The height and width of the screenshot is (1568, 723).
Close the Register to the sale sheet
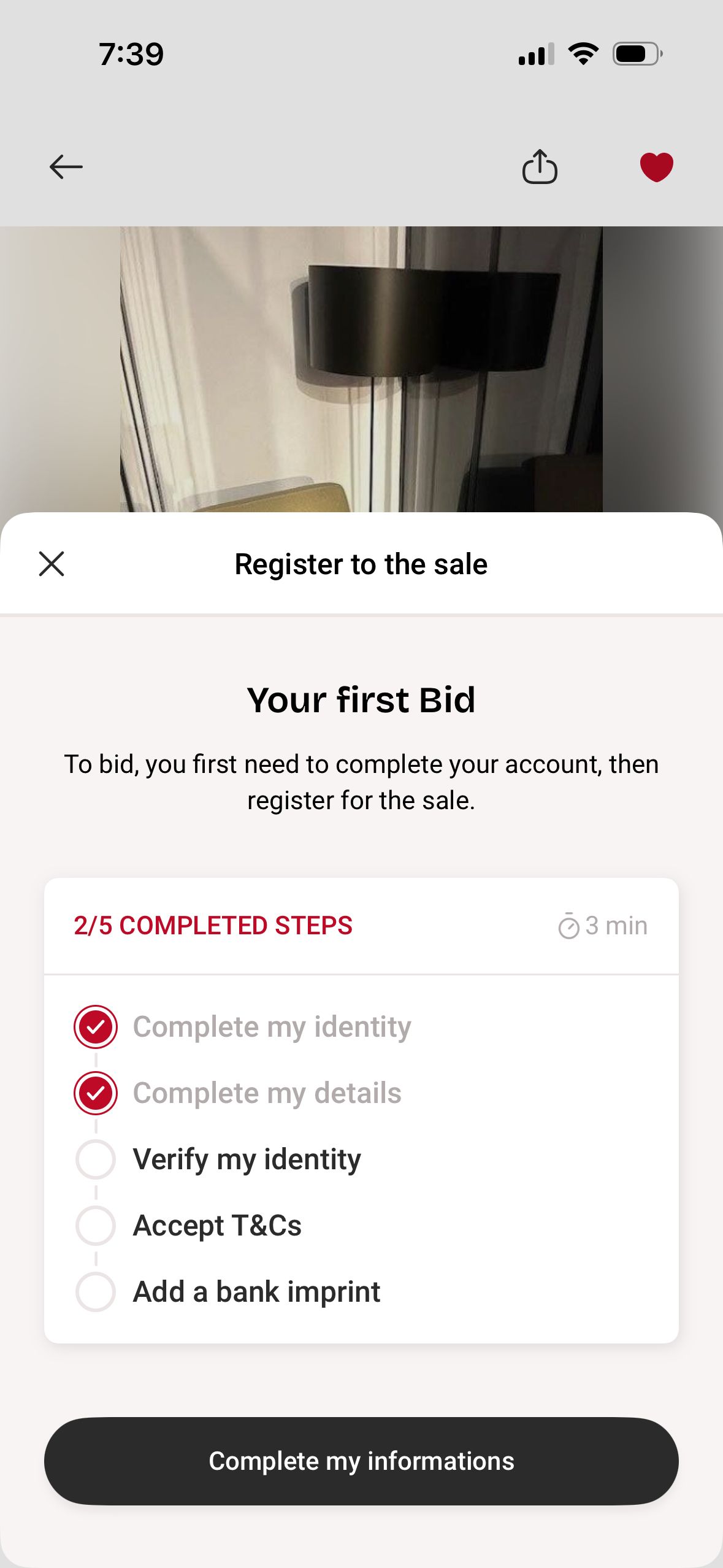click(x=52, y=564)
